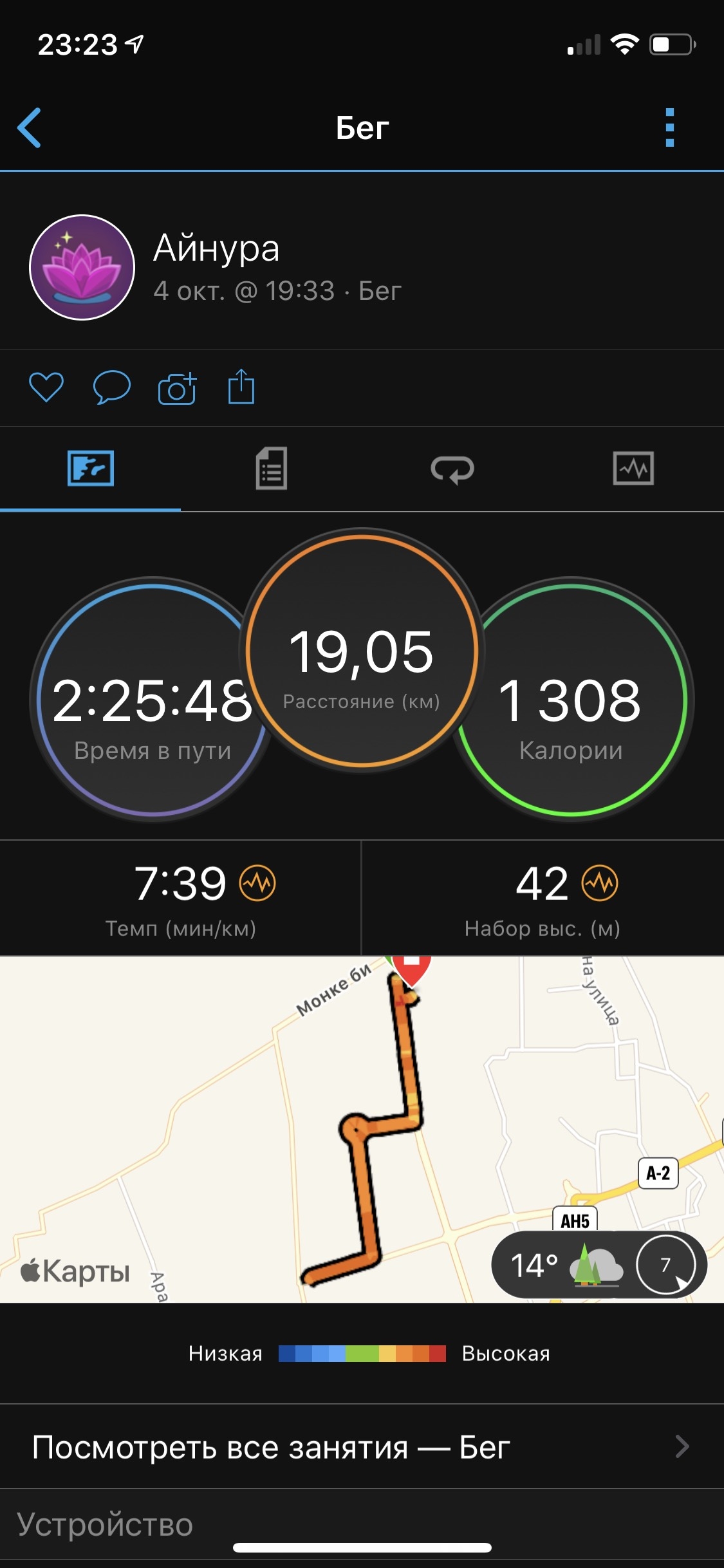
Task: Switch to the laps tab
Action: 452,469
